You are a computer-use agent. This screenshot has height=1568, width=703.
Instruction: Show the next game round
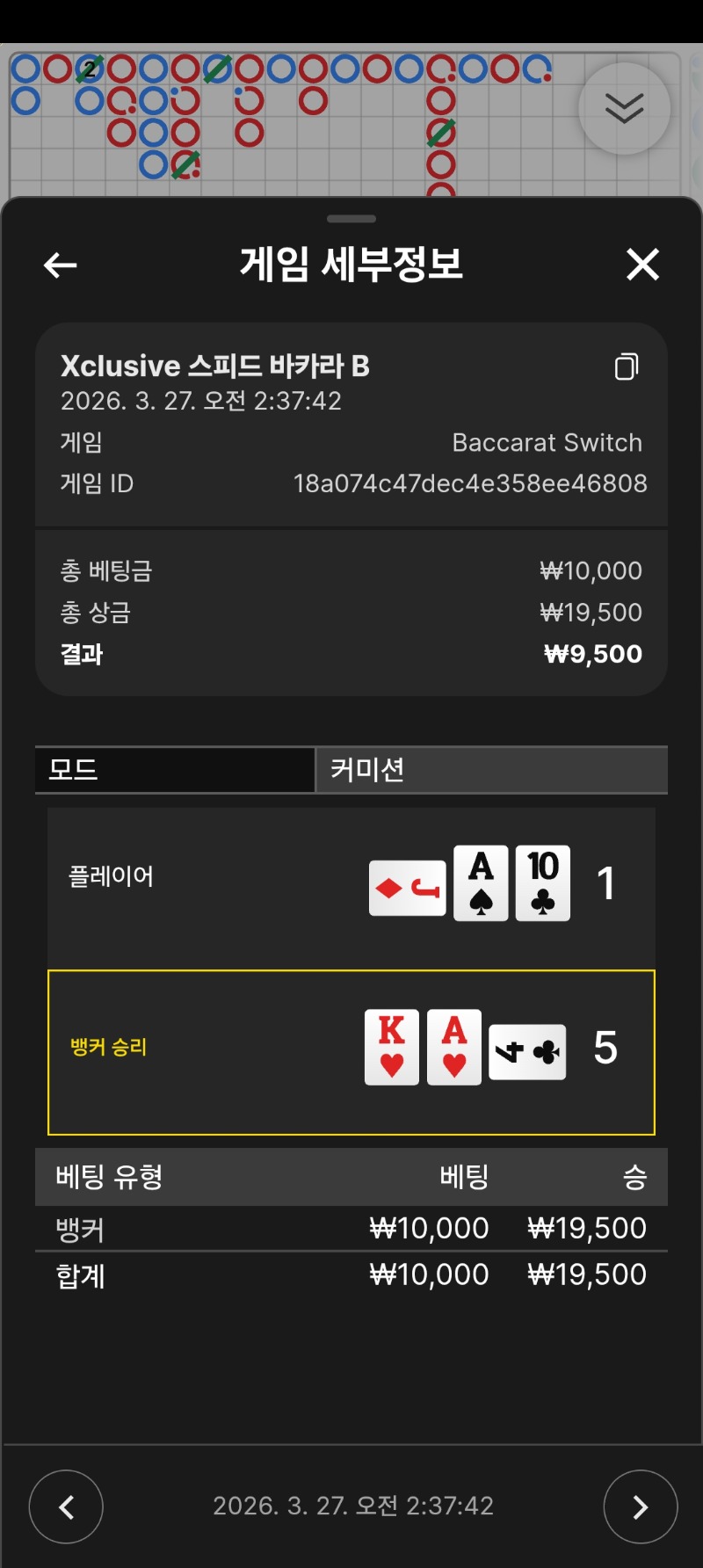point(640,1506)
